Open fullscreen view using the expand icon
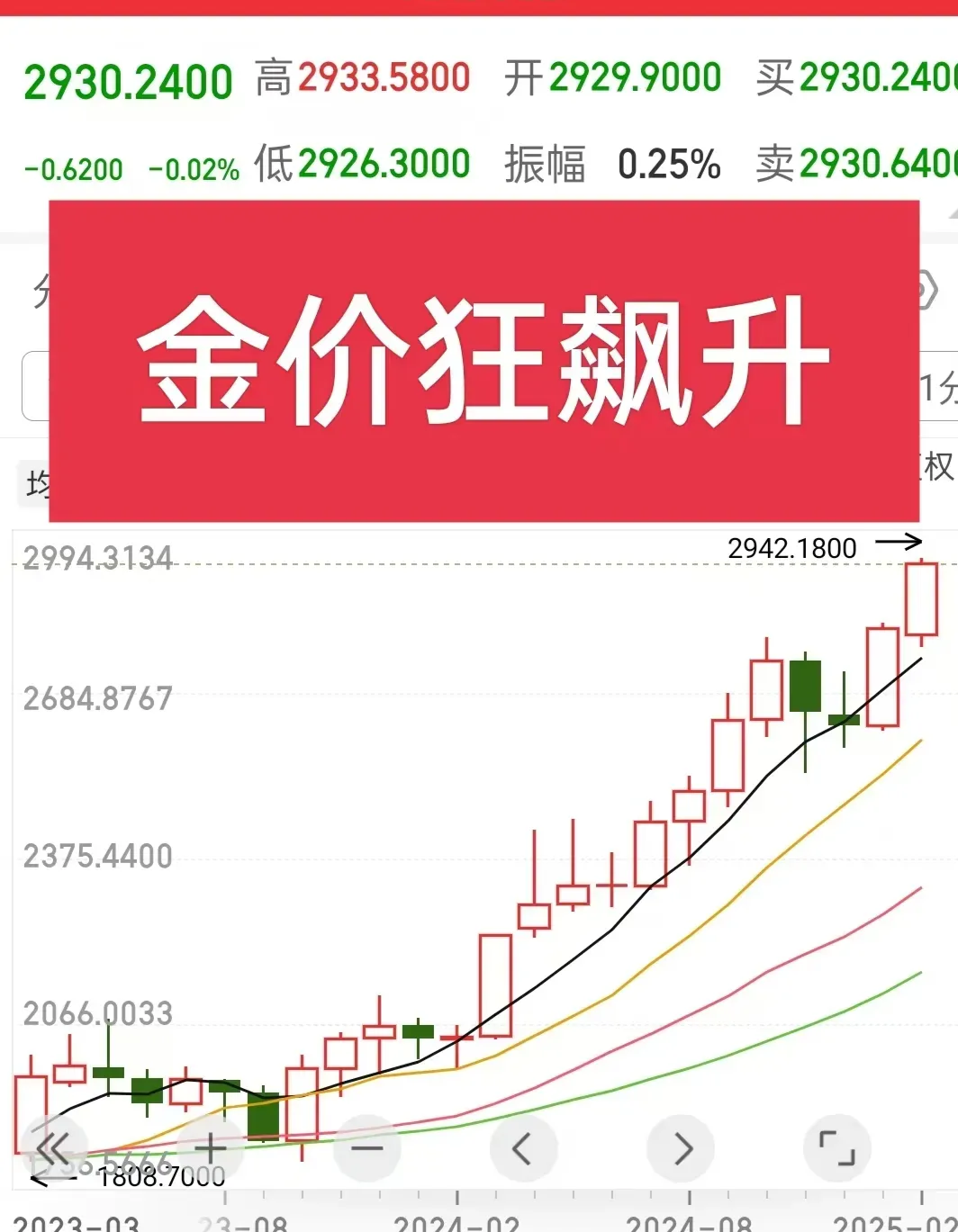 tap(839, 1149)
